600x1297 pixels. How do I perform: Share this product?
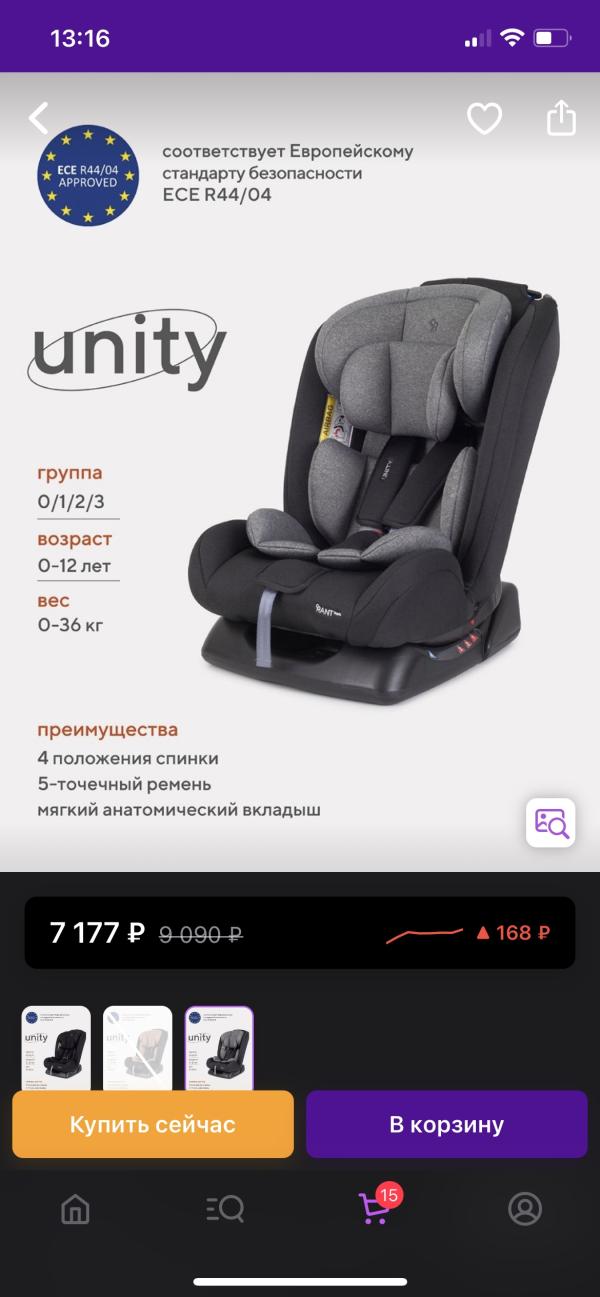[561, 118]
